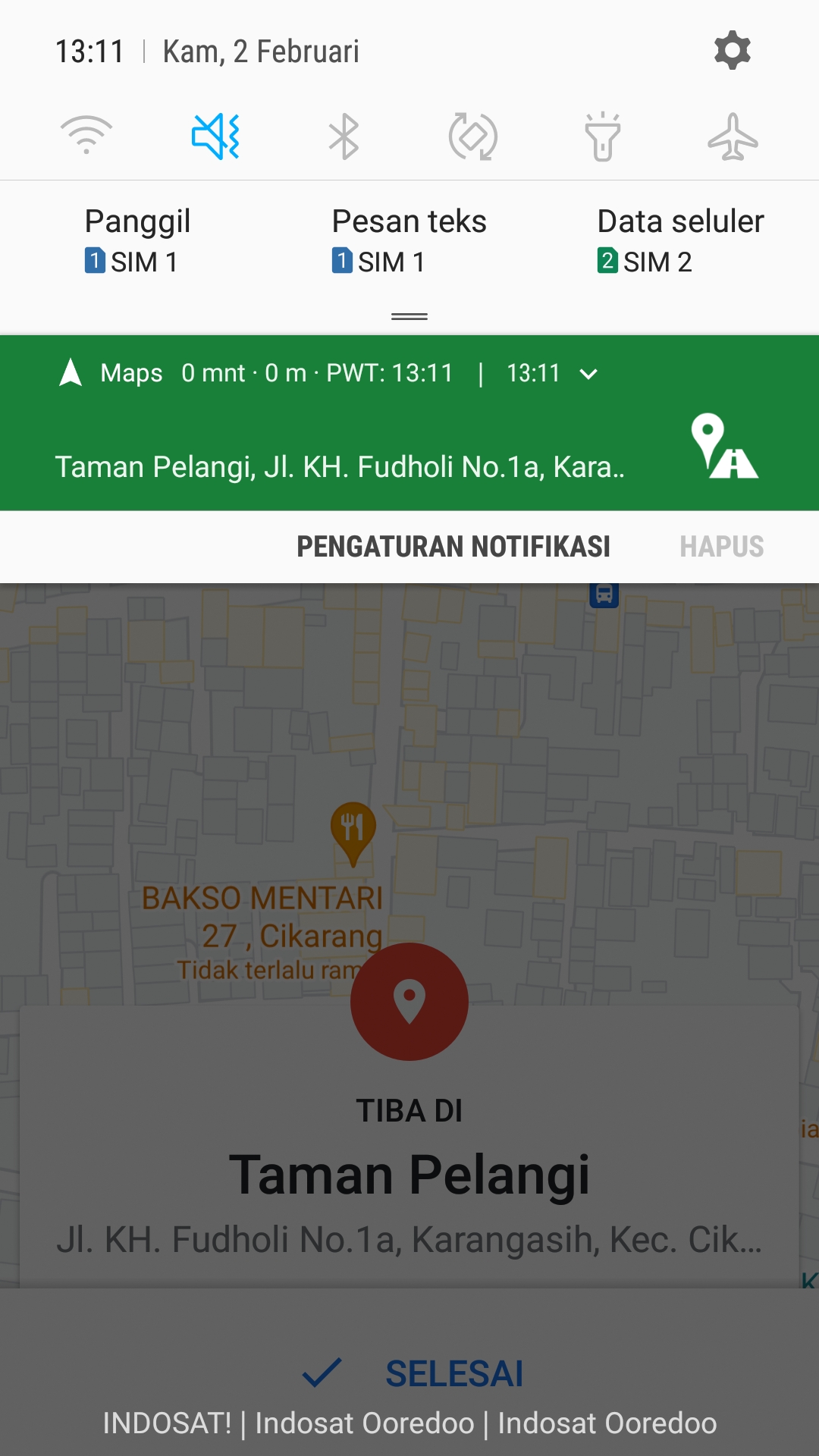Open settings gear icon
Image resolution: width=819 pixels, height=1456 pixels.
[732, 51]
